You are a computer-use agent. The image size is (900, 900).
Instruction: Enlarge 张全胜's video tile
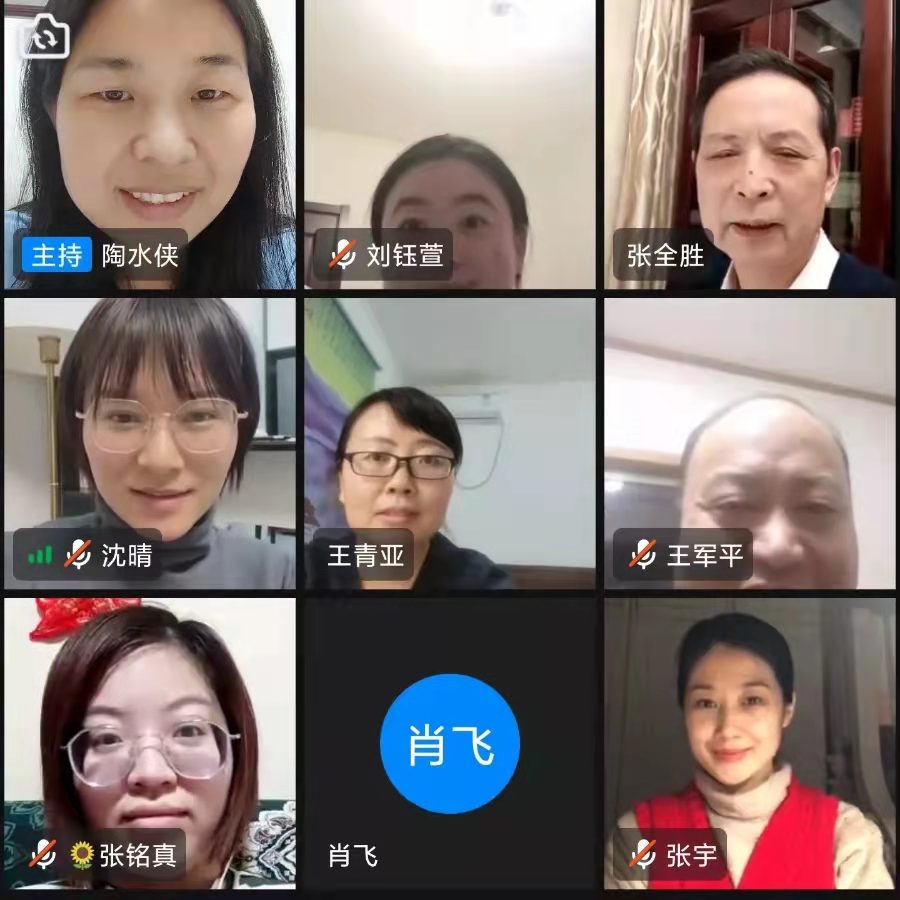750,145
